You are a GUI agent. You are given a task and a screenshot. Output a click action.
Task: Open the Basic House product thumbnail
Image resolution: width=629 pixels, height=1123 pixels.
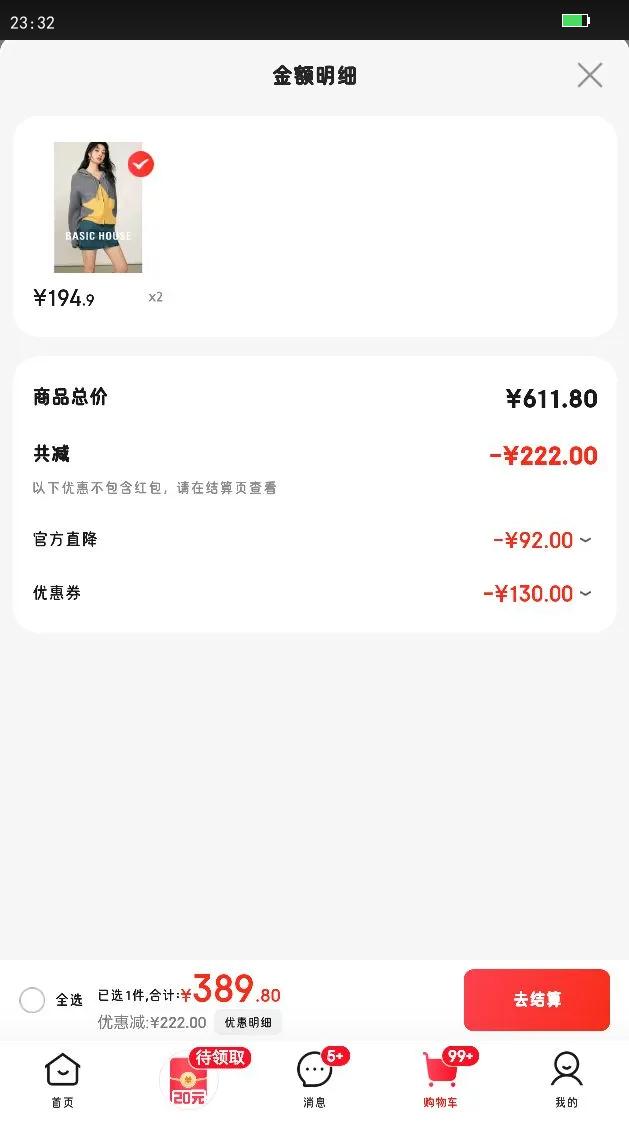[x=98, y=207]
